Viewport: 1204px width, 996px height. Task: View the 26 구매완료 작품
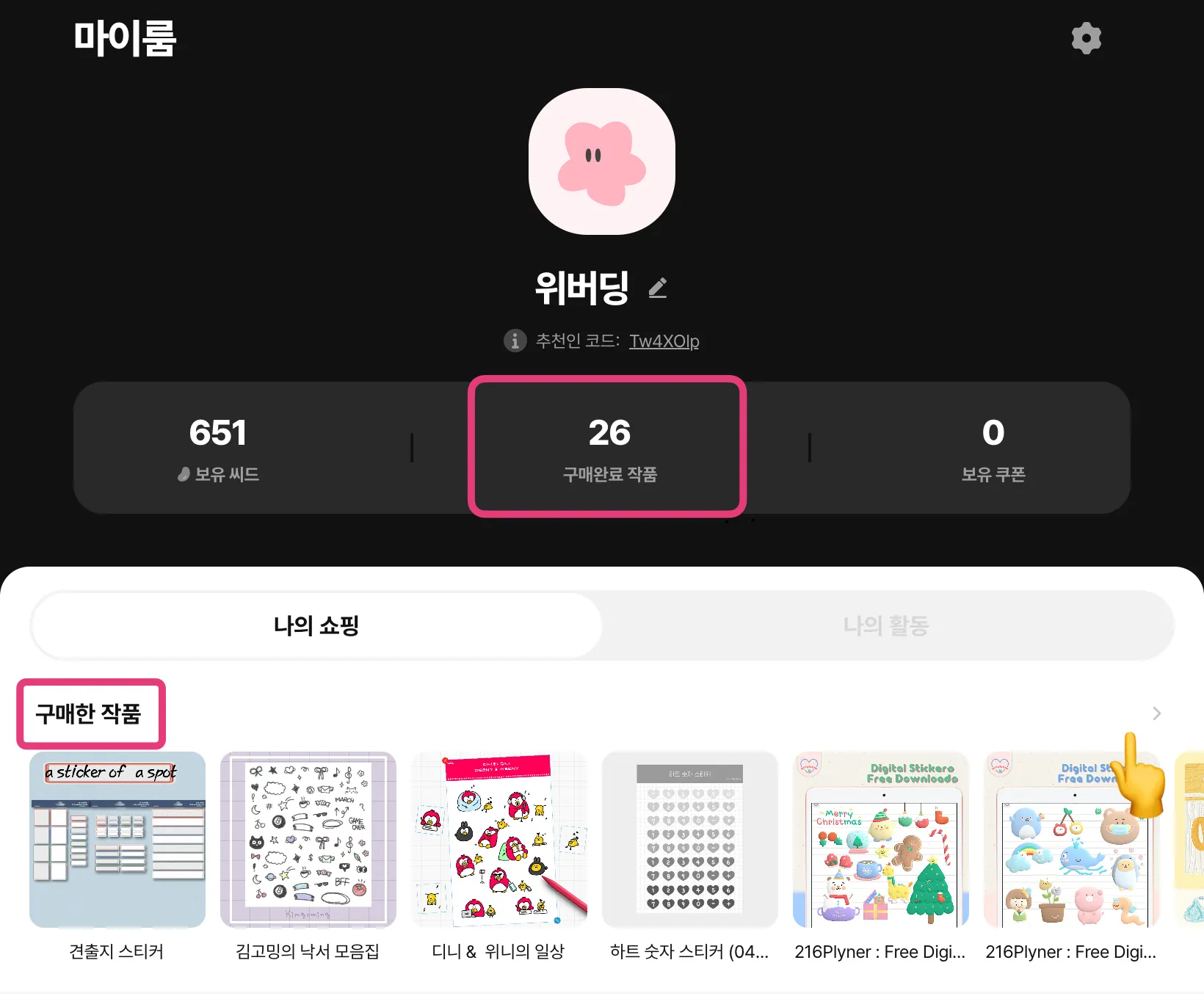[608, 446]
